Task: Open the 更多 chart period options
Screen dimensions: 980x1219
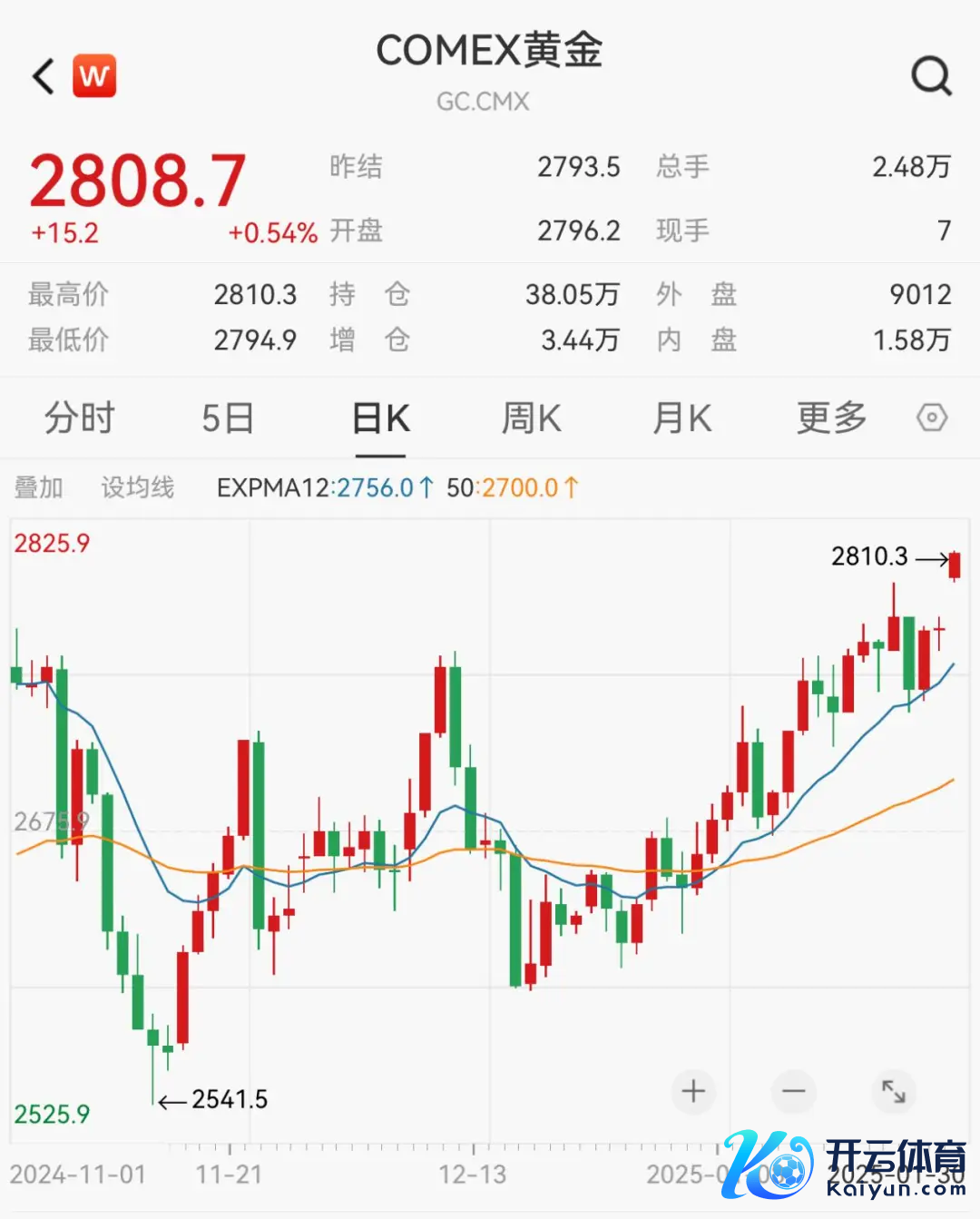Action: coord(831,418)
